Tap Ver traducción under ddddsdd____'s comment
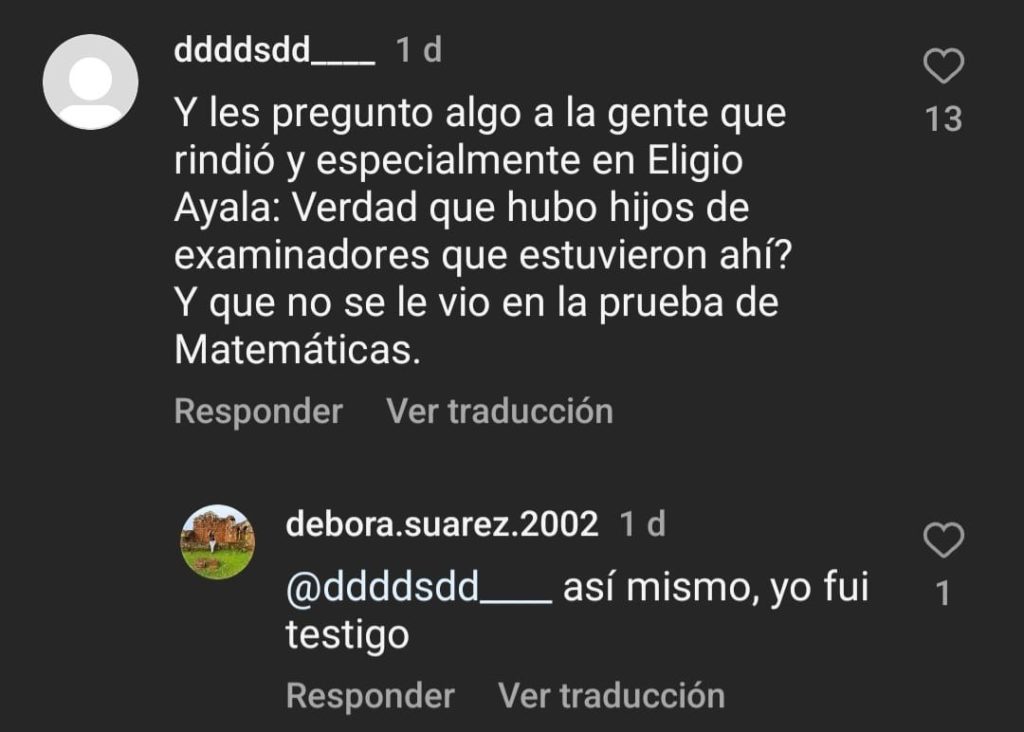This screenshot has height=732, width=1024. [499, 411]
